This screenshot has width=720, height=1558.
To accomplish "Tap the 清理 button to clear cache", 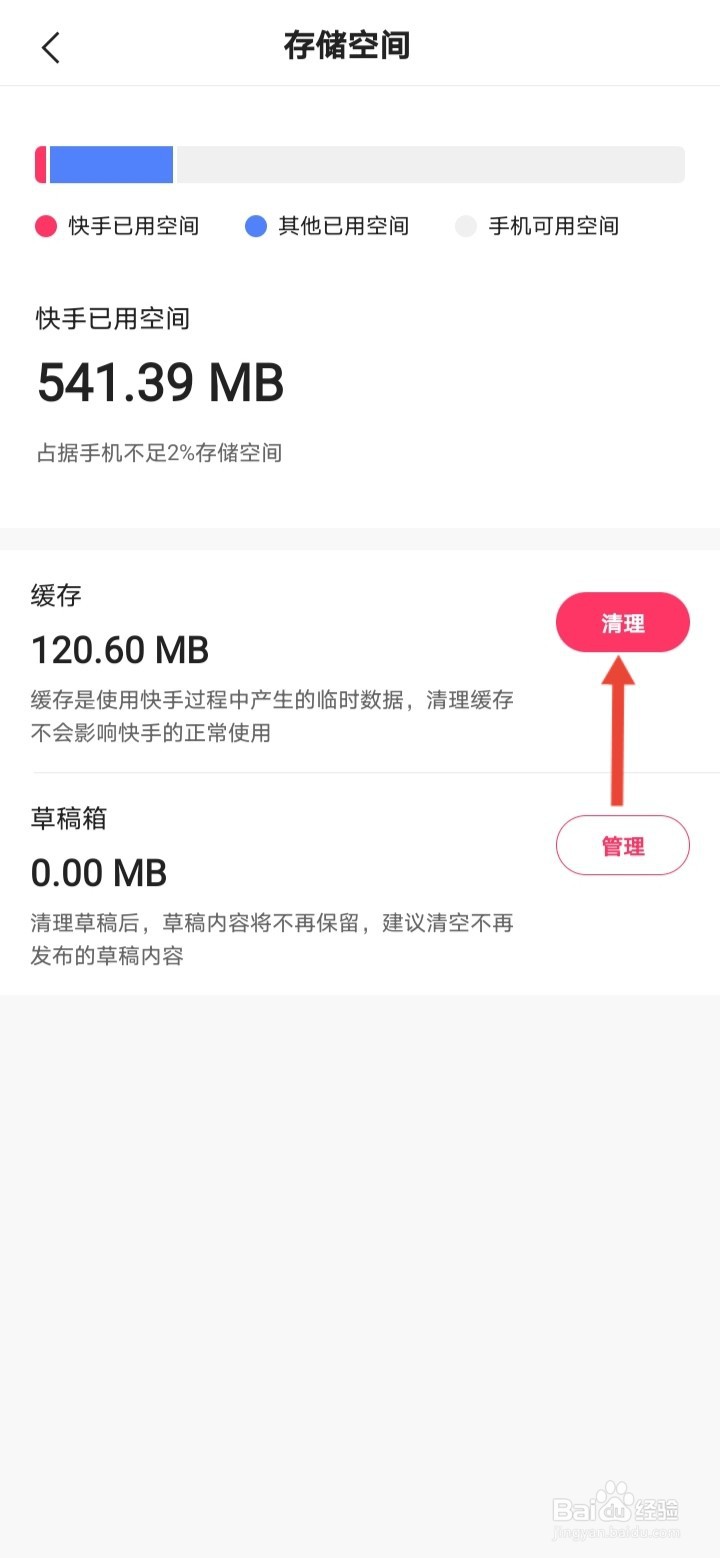I will pyautogui.click(x=622, y=622).
